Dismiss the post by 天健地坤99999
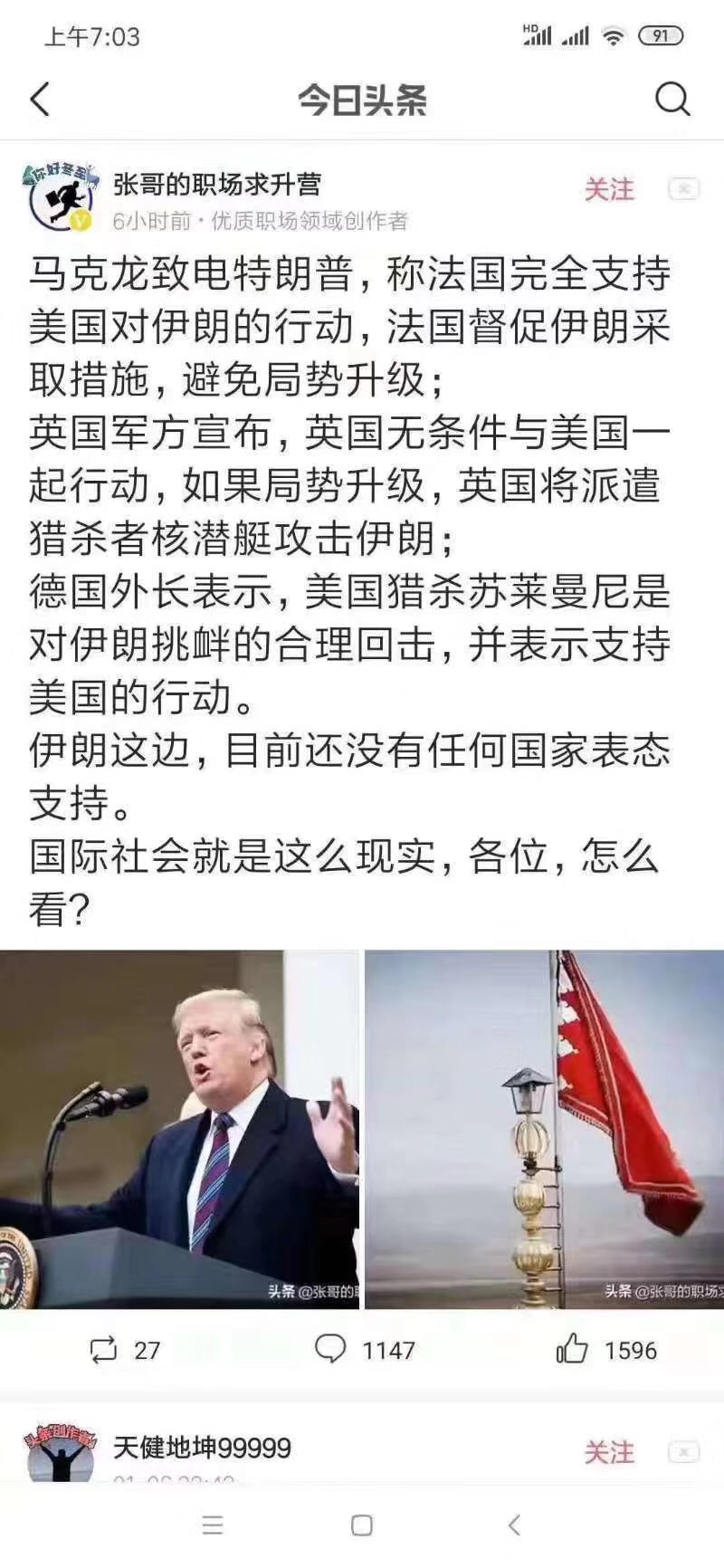The width and height of the screenshot is (724, 1568). point(683,1453)
